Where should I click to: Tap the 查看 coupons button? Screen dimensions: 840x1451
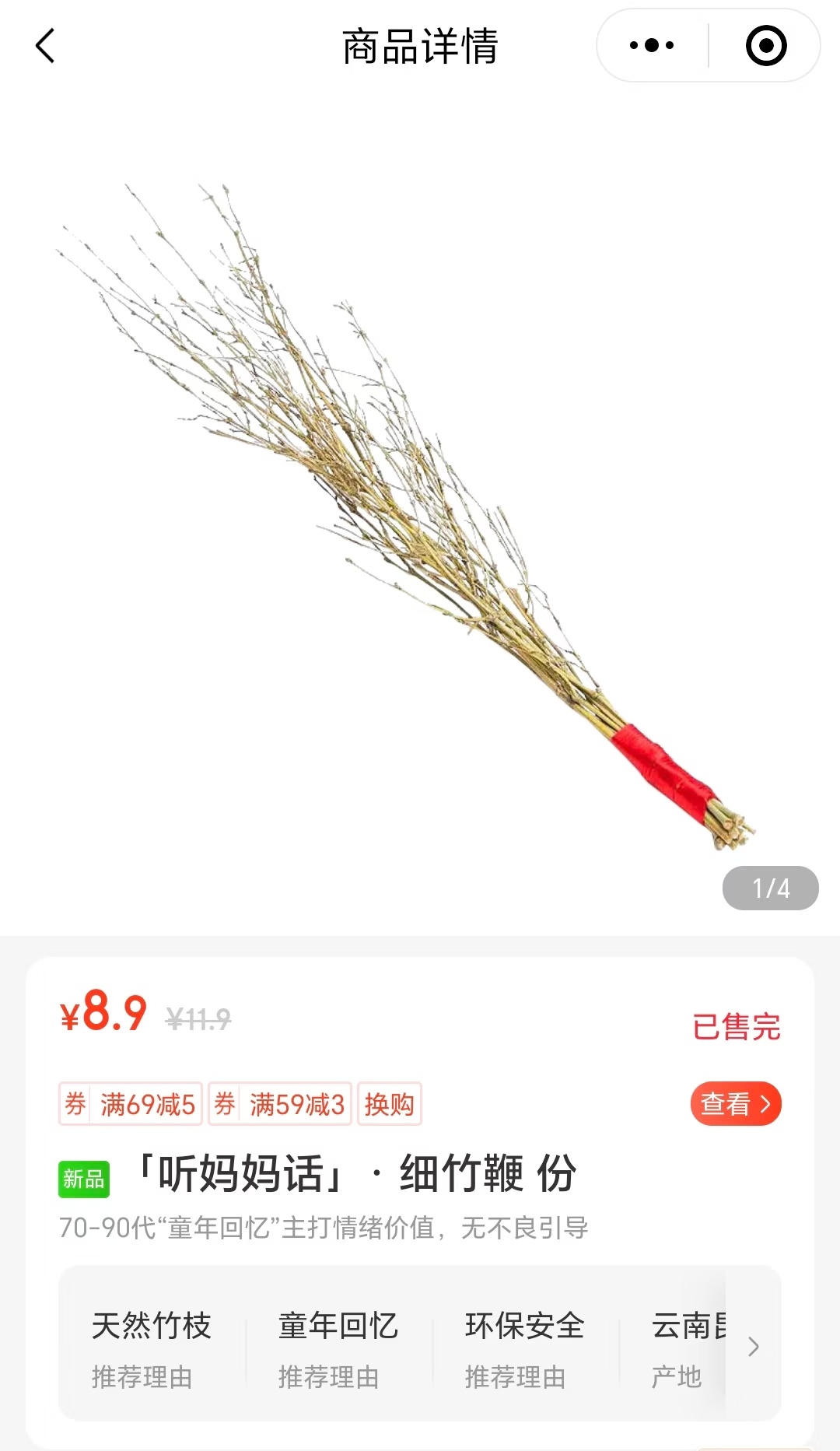point(735,1103)
